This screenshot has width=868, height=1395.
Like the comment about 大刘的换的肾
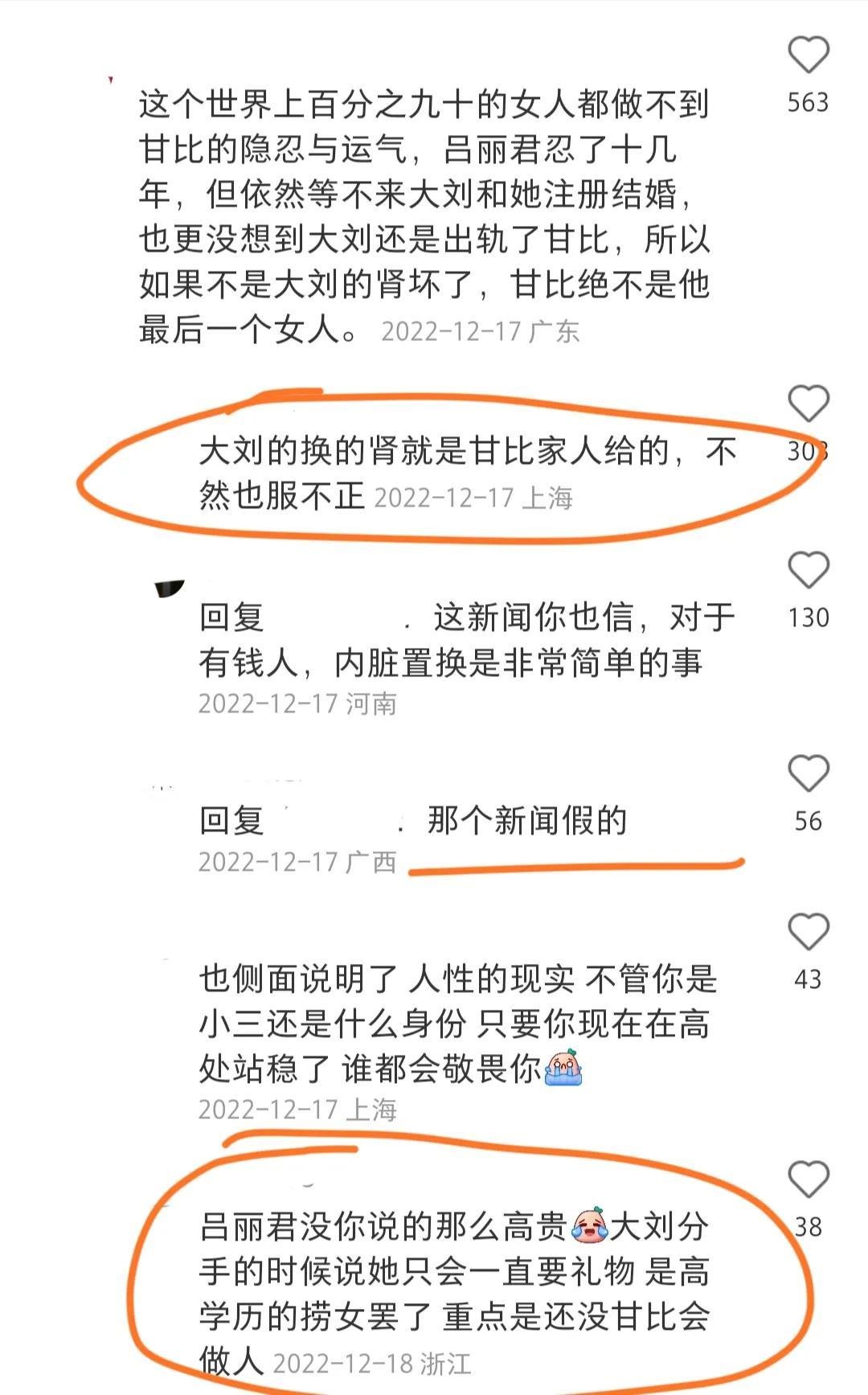click(808, 403)
